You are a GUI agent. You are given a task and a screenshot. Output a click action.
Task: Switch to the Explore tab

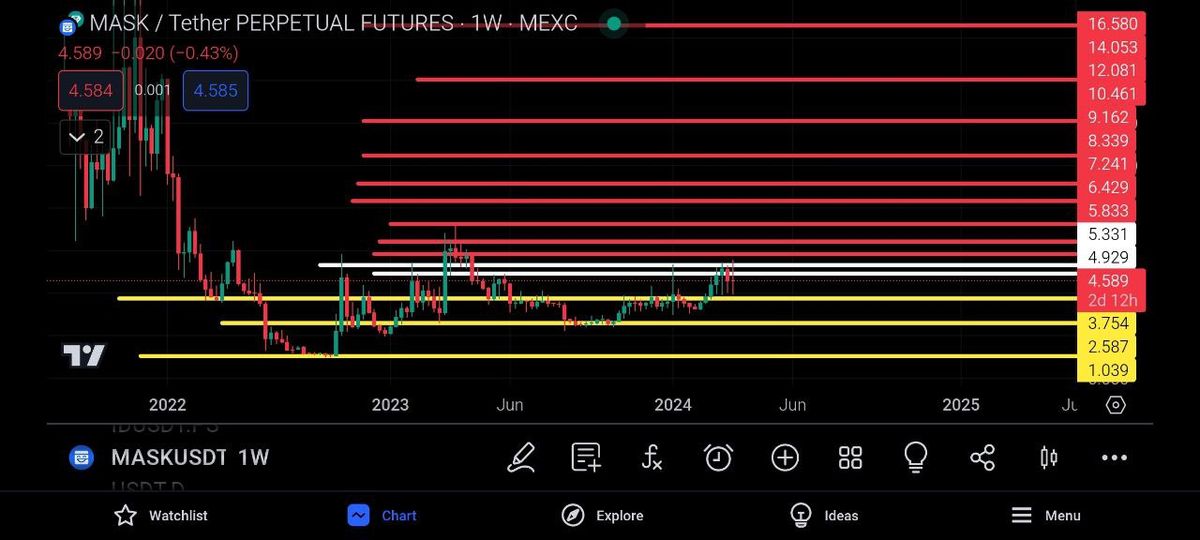point(602,515)
